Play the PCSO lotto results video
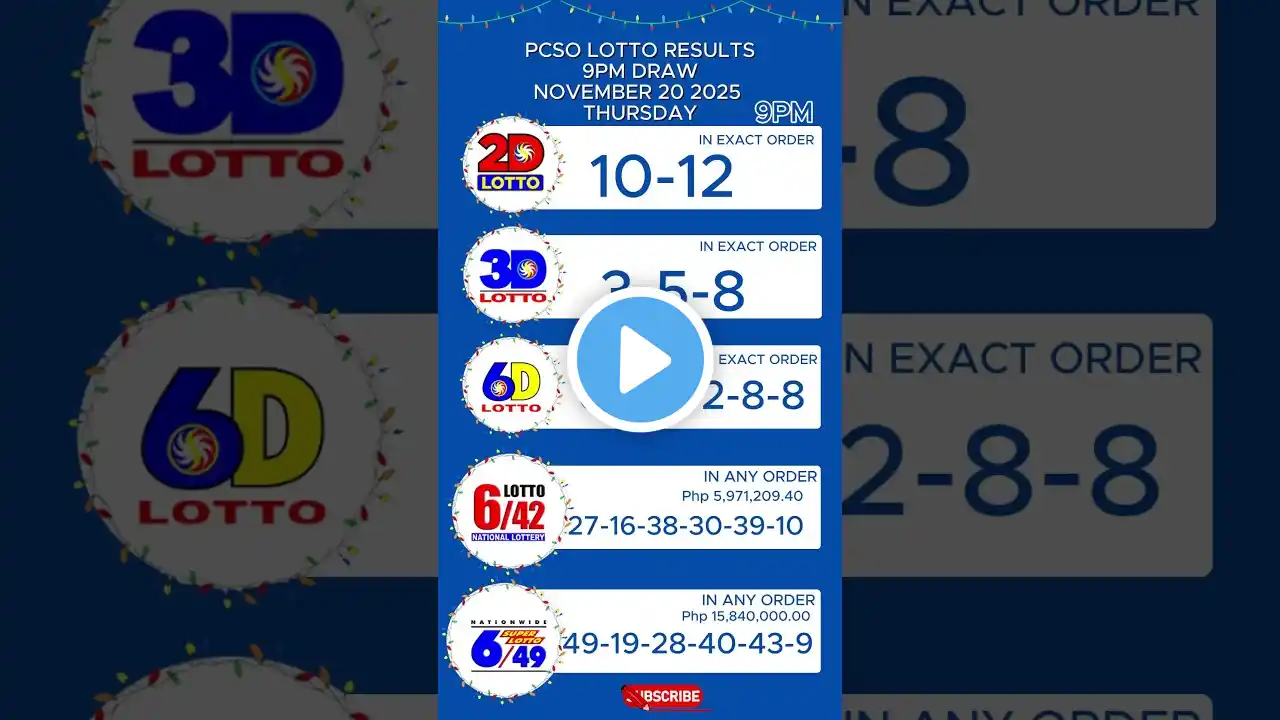The image size is (1280, 720). pyautogui.click(x=640, y=360)
